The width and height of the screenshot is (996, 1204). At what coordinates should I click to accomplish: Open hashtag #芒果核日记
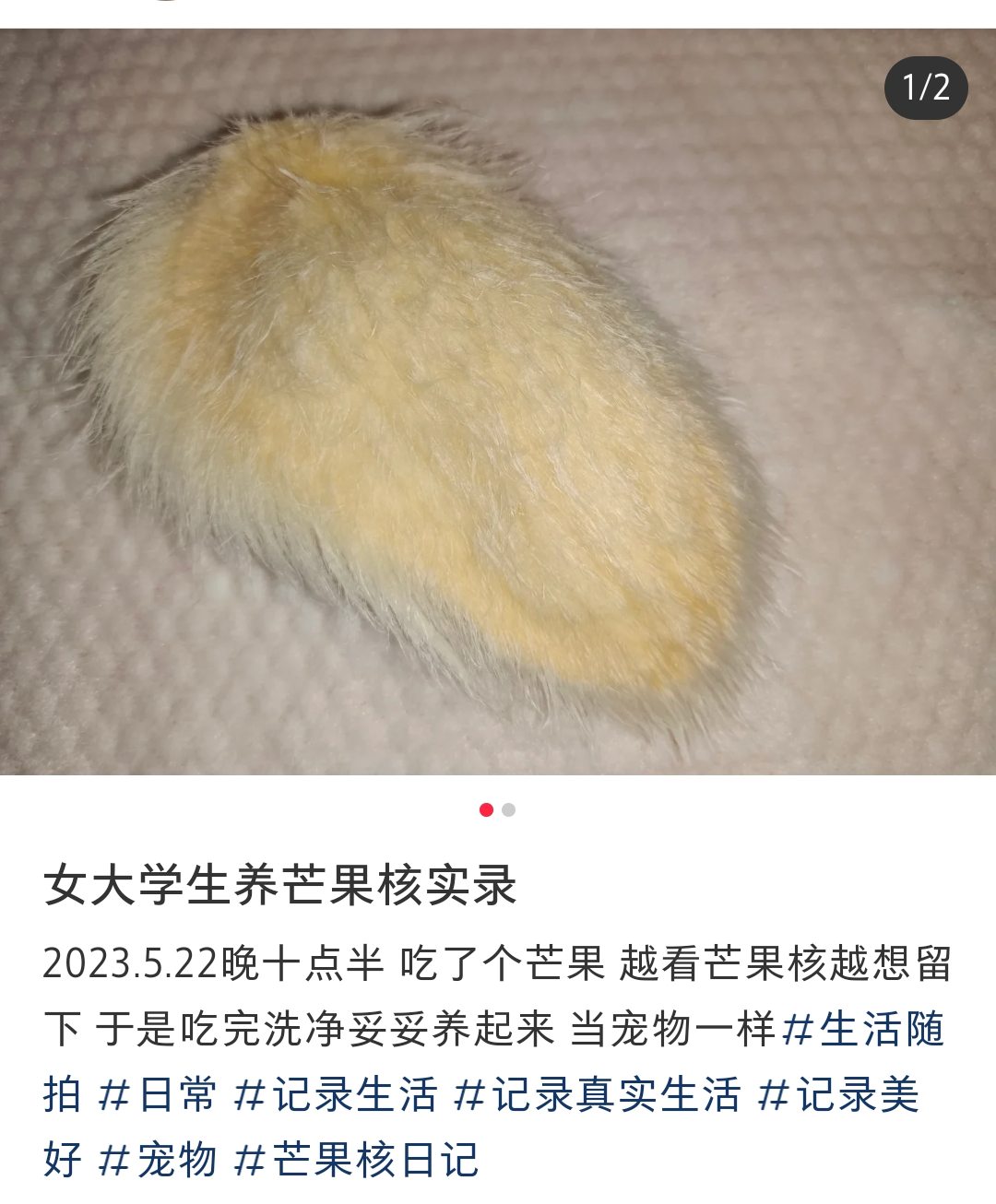pos(356,1160)
